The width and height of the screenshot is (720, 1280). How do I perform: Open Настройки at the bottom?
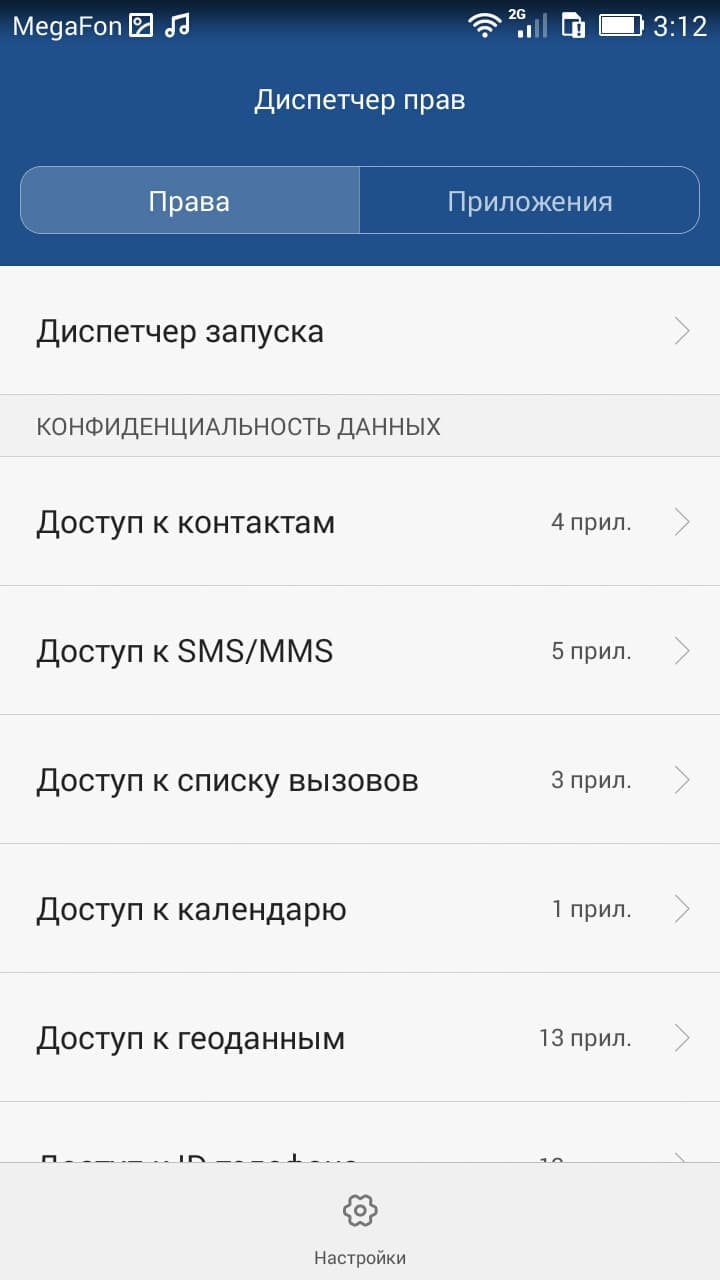(x=360, y=1226)
